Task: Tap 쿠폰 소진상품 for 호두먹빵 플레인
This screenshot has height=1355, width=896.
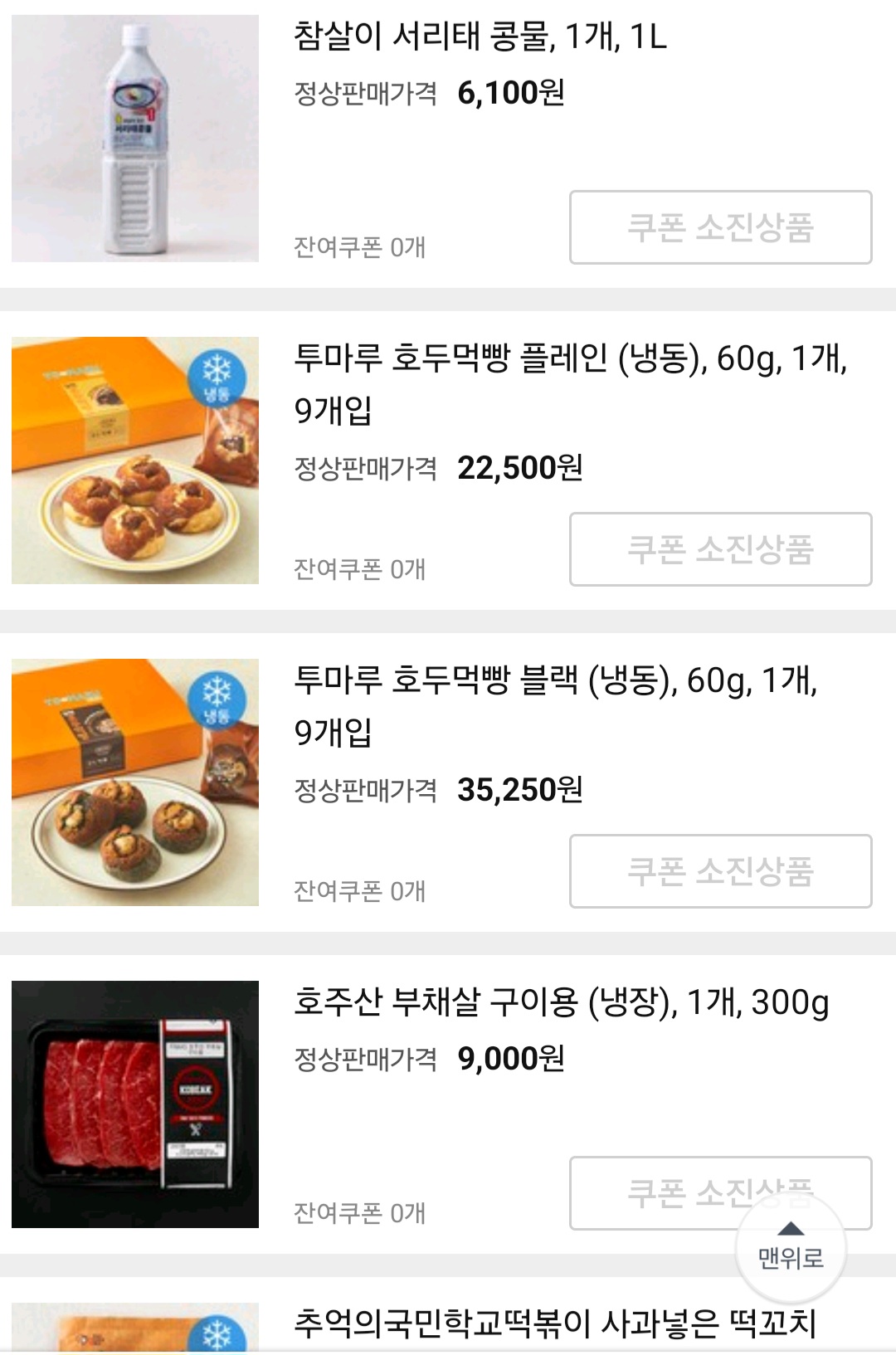Action: point(720,549)
